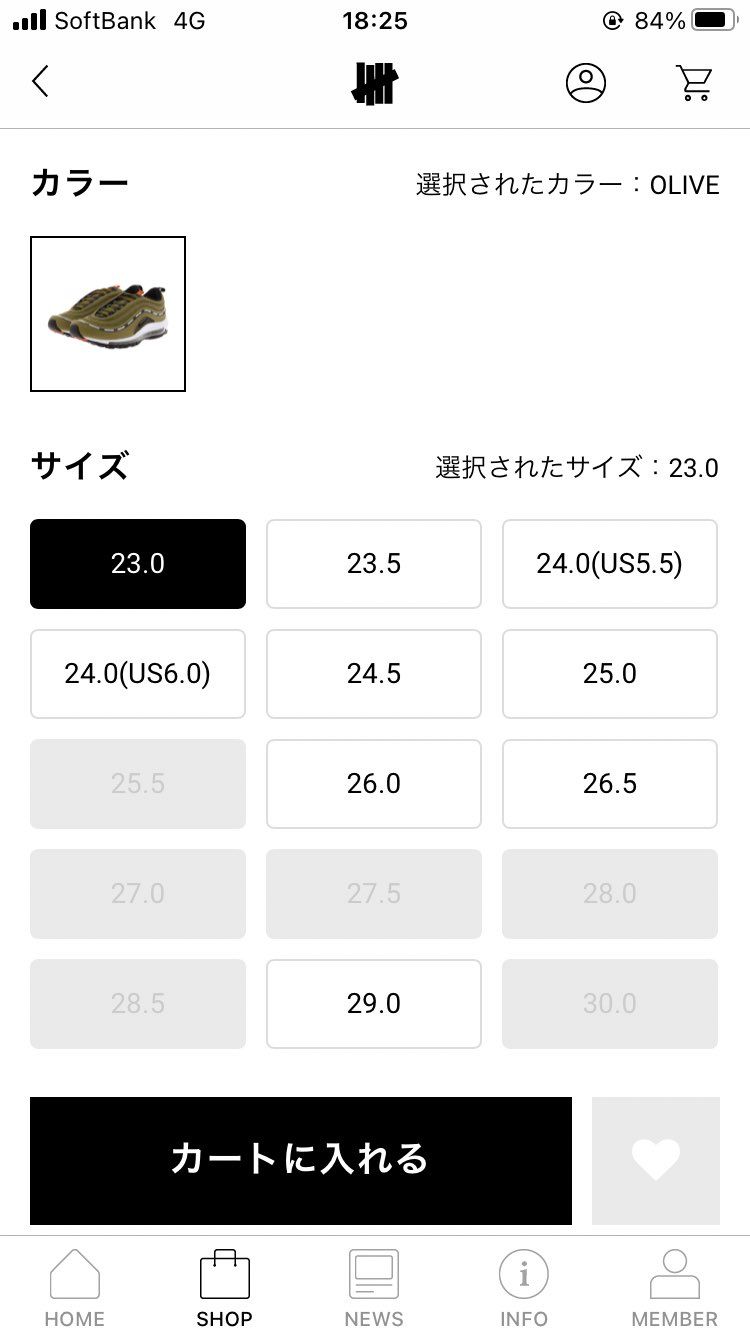Tap the heart icon to favorite this item

pos(656,1160)
